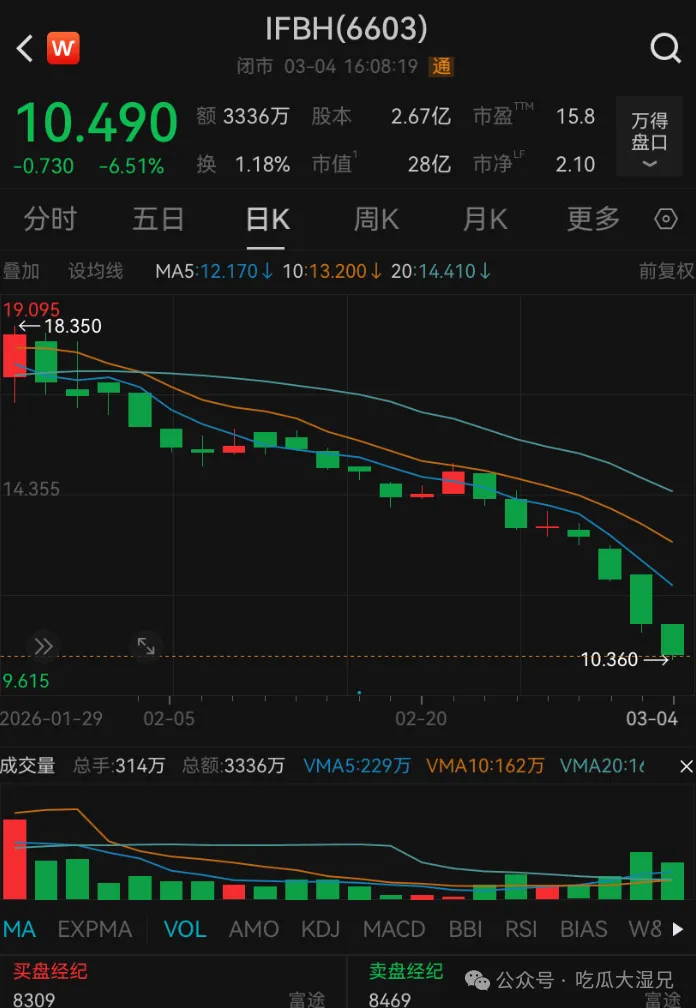Choose the RSI indicator
This screenshot has height=1008, width=696.
521,929
